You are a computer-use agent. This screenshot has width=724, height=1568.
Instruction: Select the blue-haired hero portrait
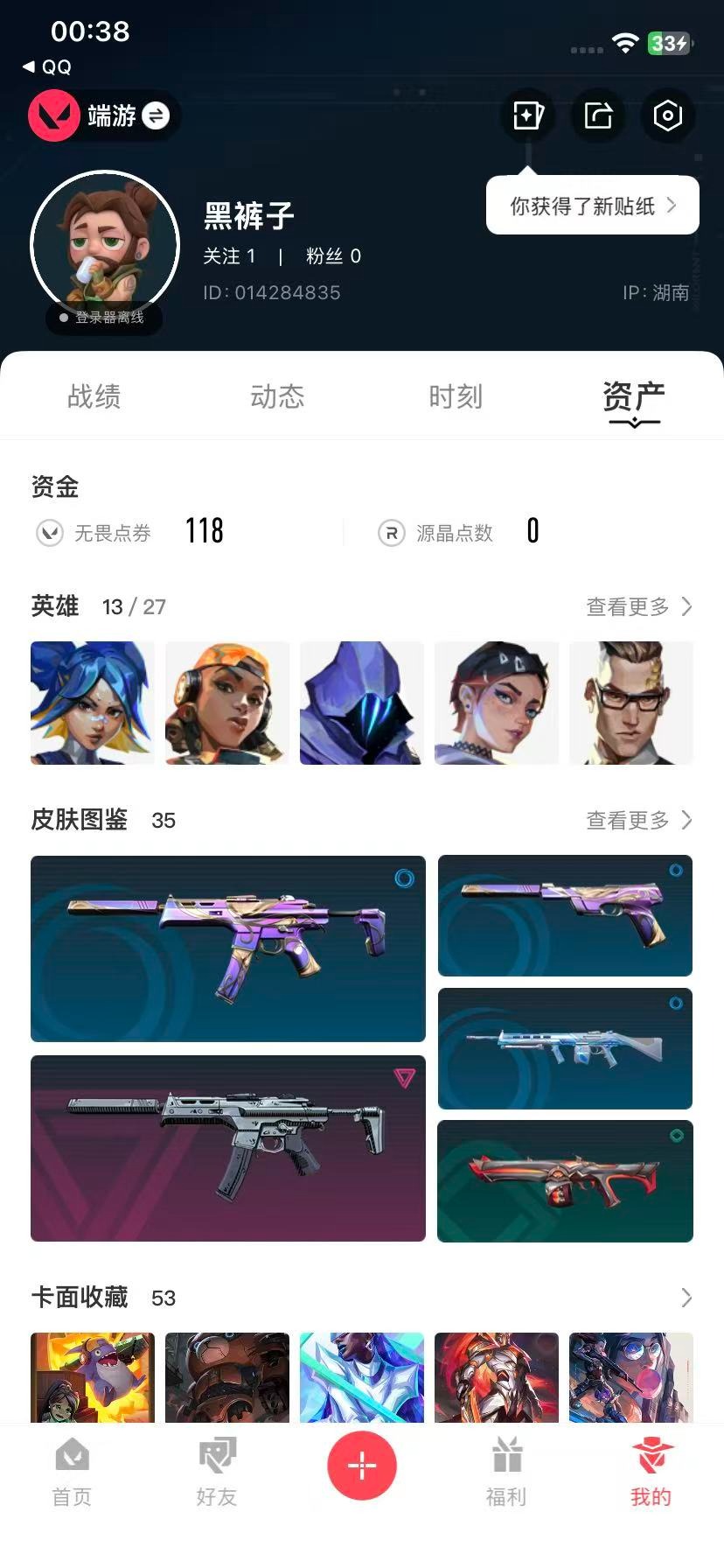pyautogui.click(x=93, y=703)
